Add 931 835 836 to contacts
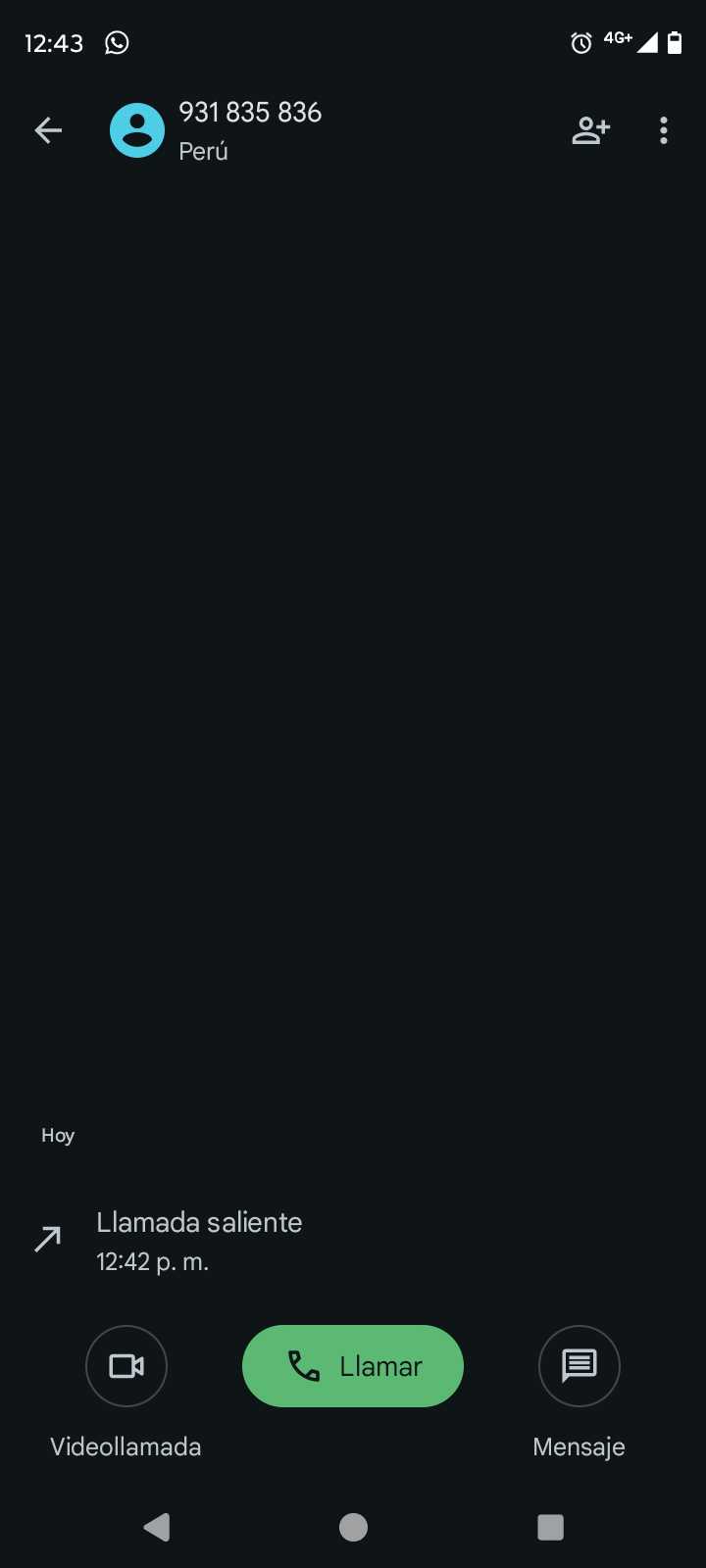 [590, 130]
